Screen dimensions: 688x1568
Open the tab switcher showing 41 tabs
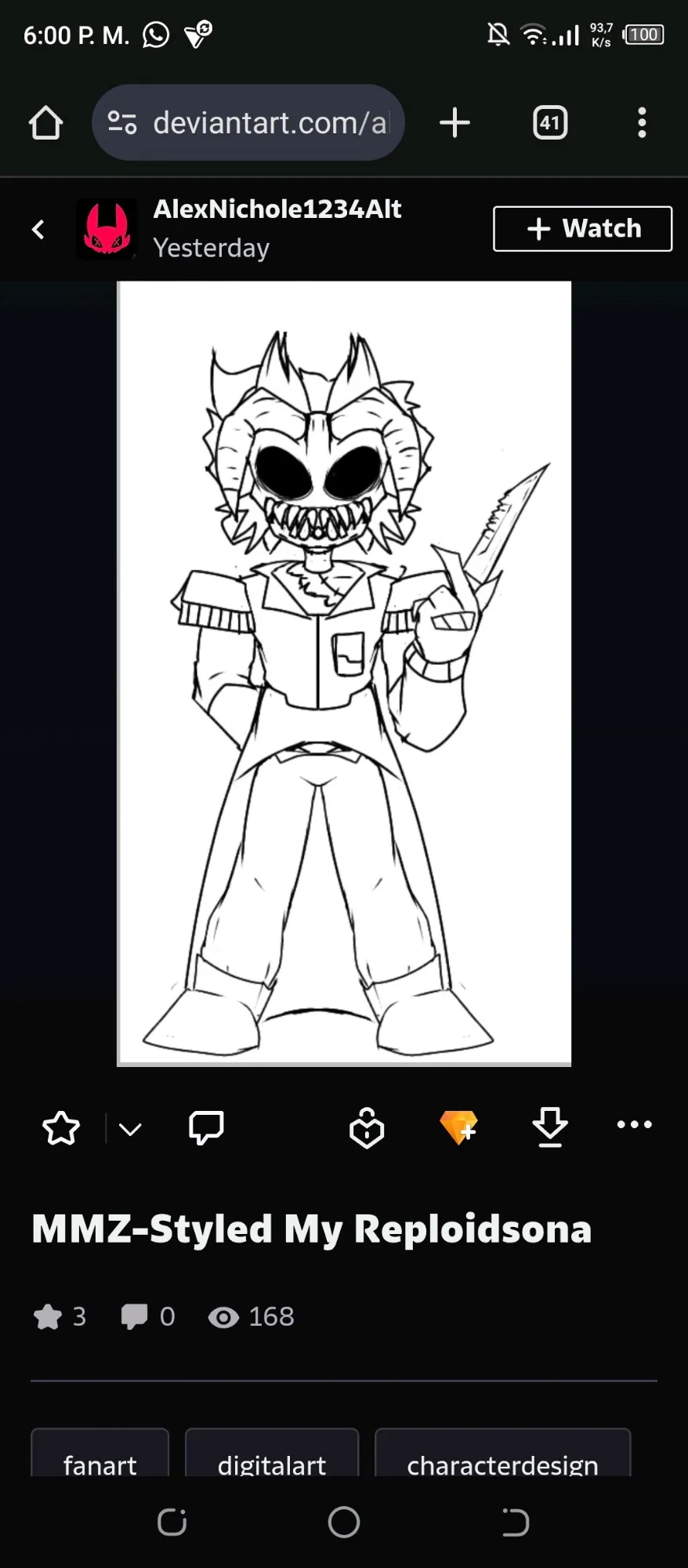(550, 123)
